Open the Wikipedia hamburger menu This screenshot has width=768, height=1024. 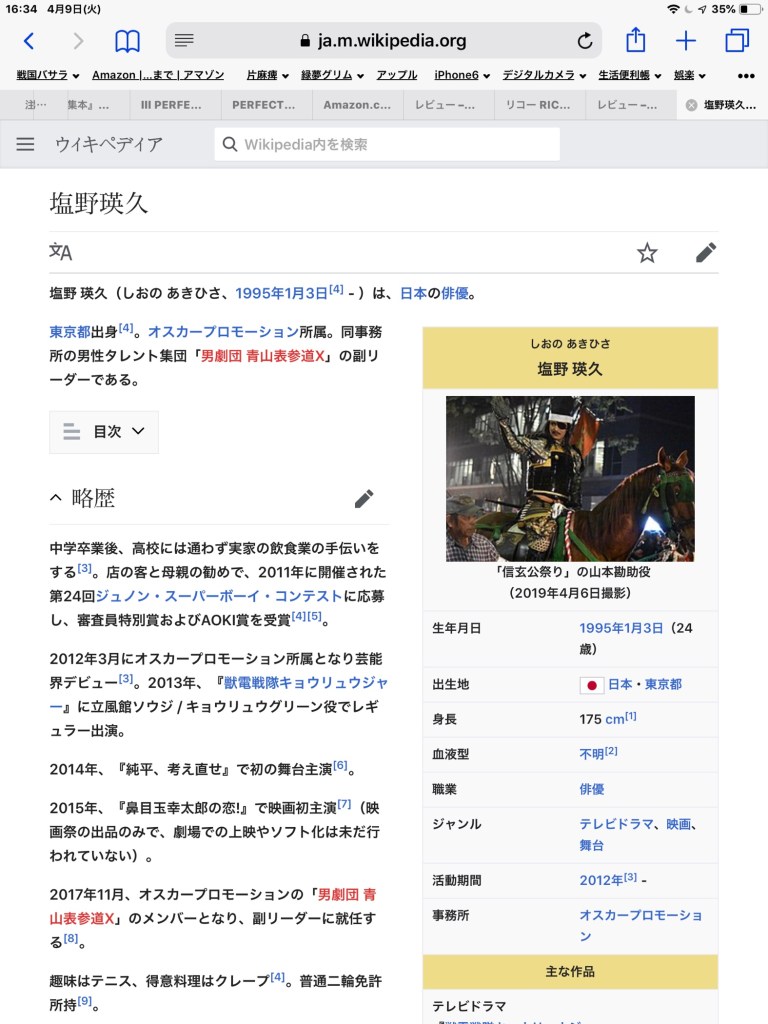tap(25, 144)
